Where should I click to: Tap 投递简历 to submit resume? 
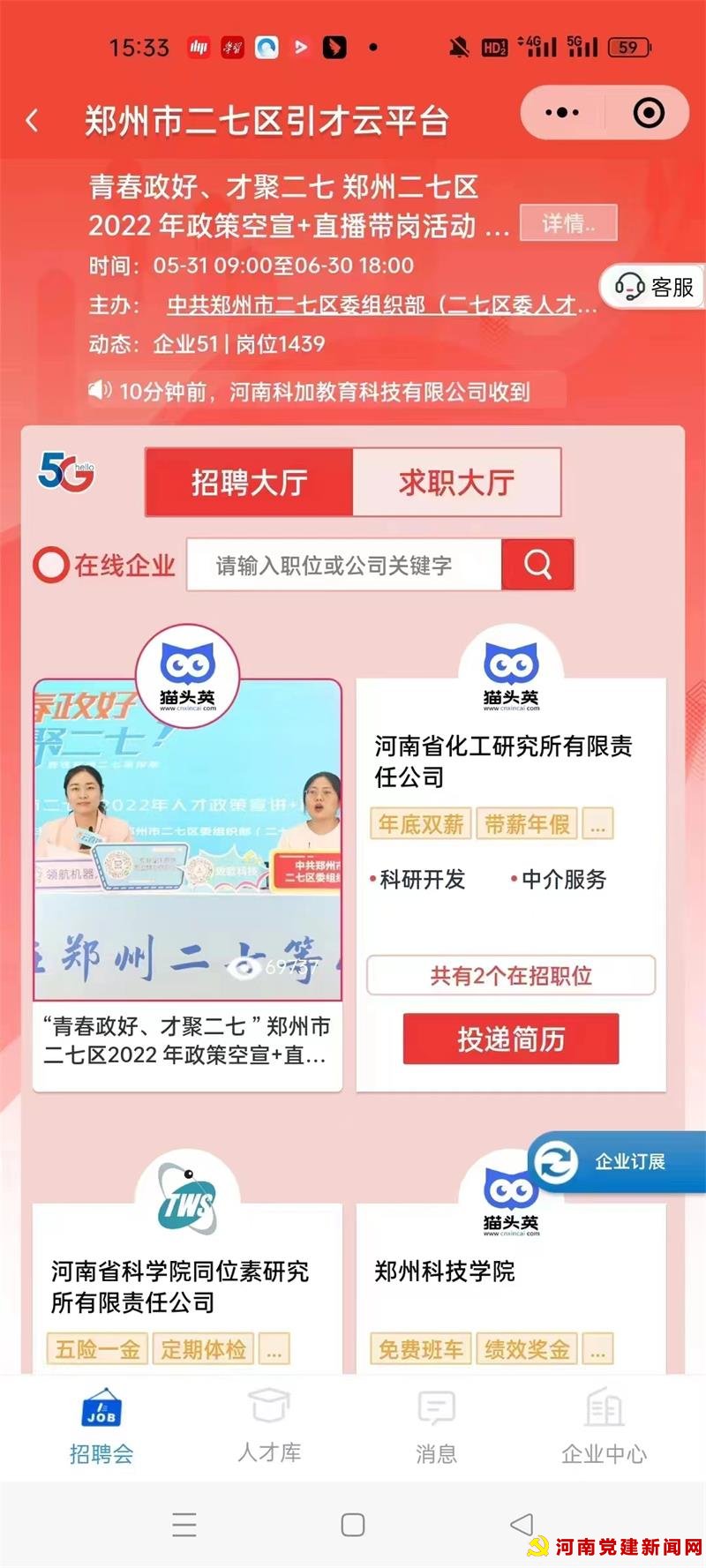(510, 1039)
